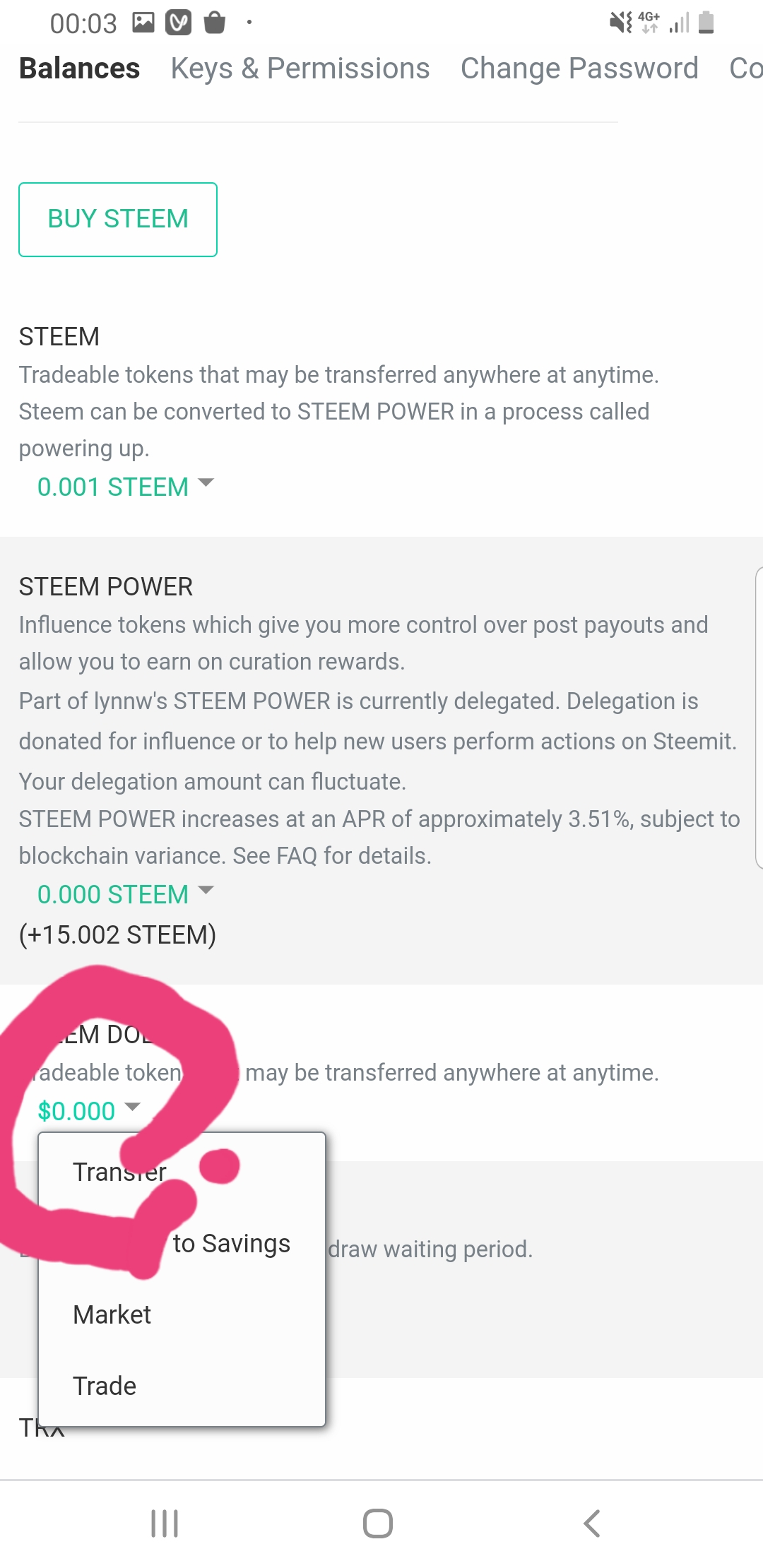Viewport: 763px width, 1568px height.
Task: Select Market from the dropdown menu
Action: coord(112,1314)
